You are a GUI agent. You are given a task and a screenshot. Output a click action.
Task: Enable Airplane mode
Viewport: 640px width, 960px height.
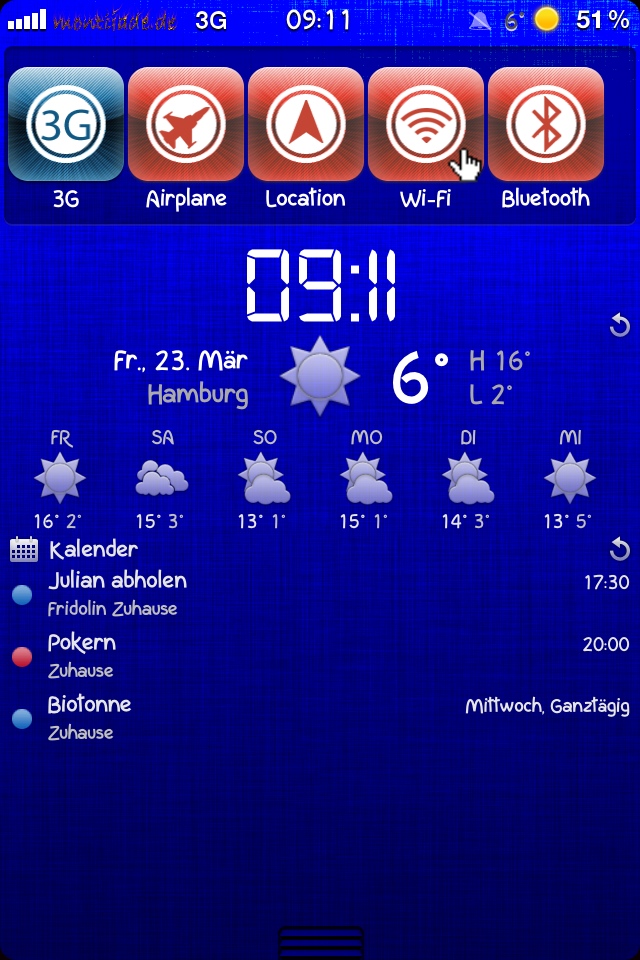click(186, 124)
